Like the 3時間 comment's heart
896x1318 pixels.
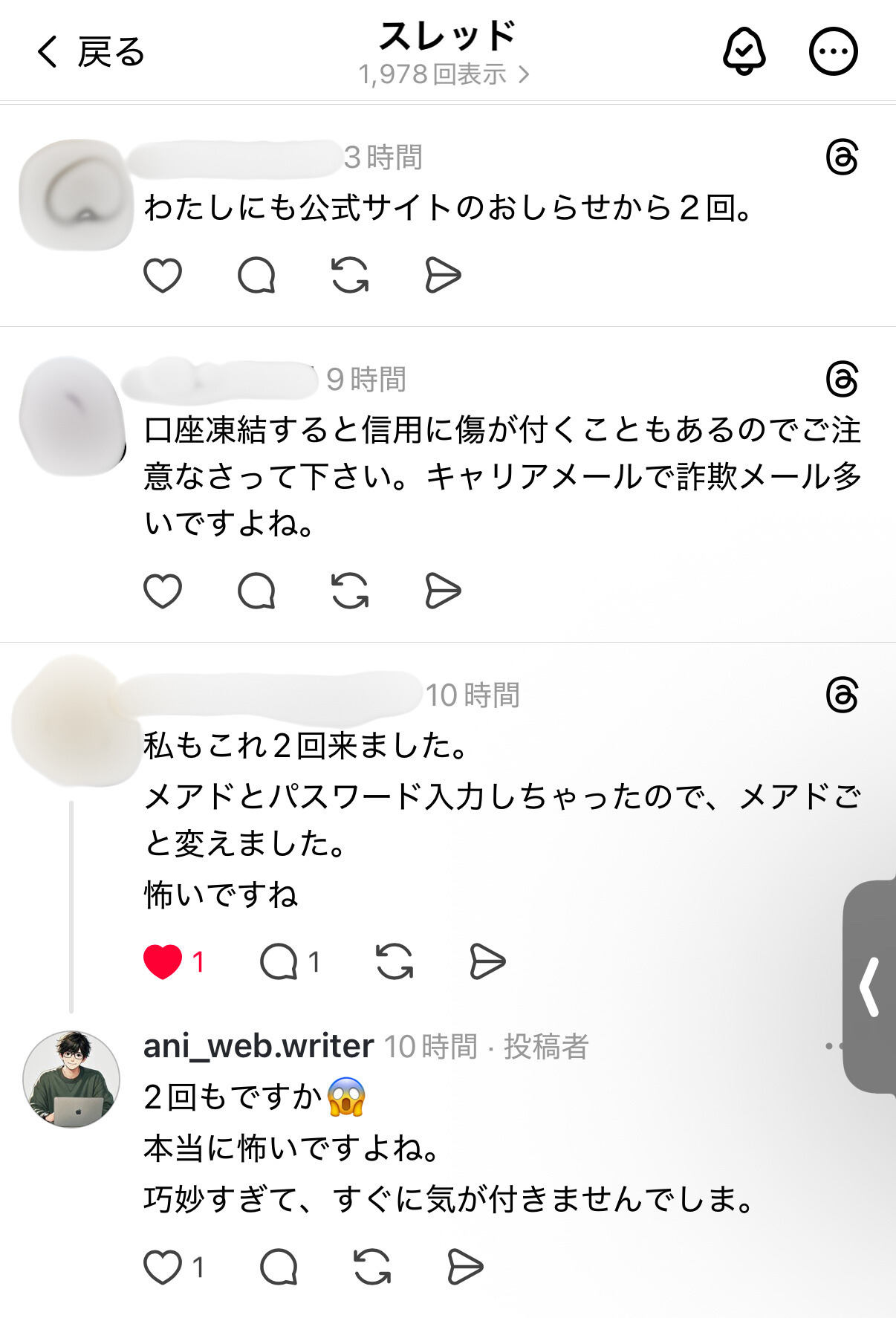point(163,276)
